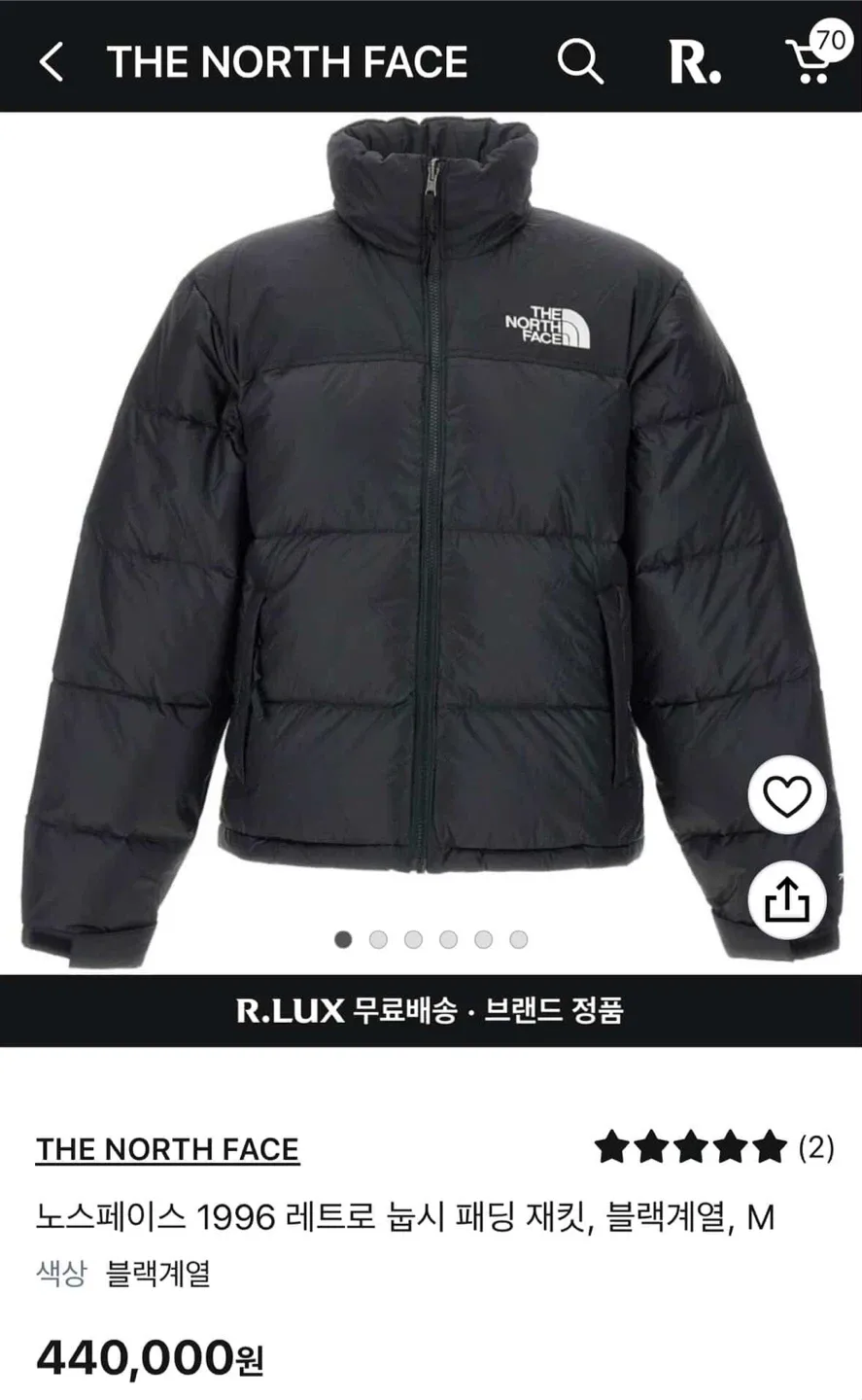Go back using the top arrow

coord(52,61)
